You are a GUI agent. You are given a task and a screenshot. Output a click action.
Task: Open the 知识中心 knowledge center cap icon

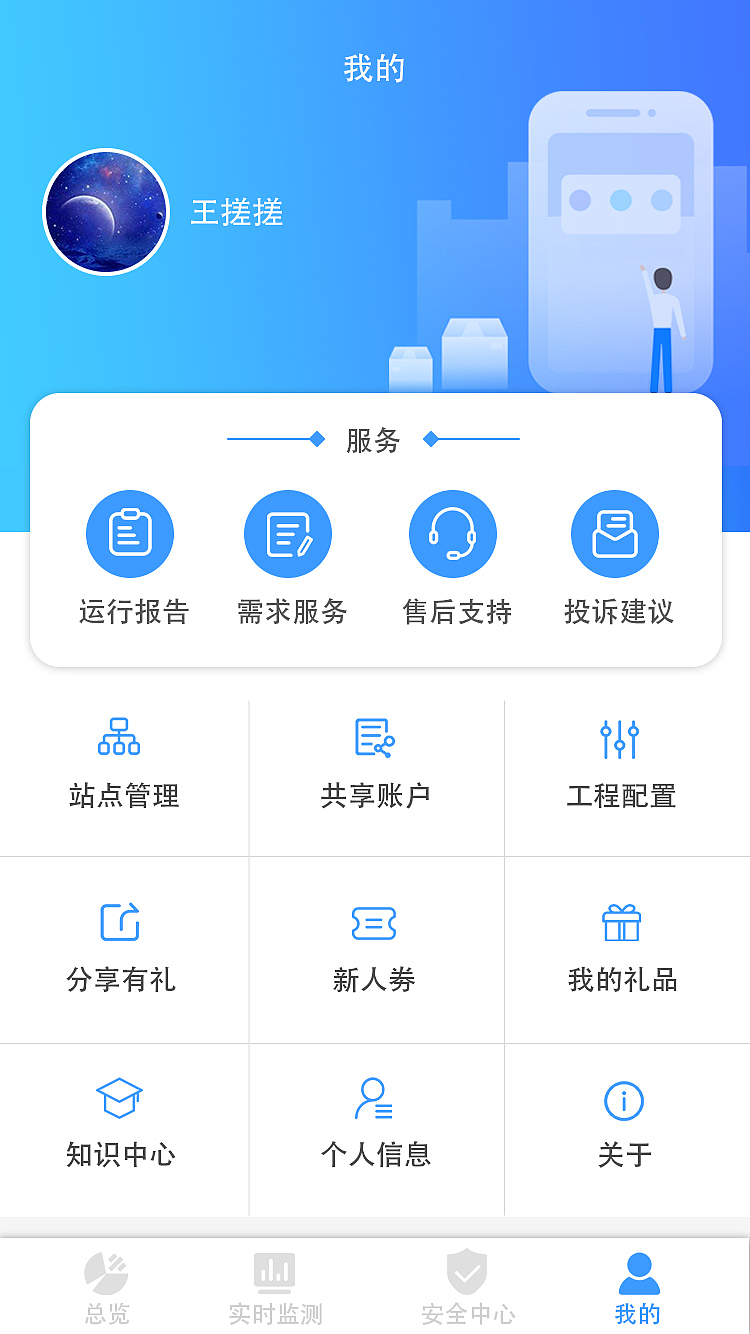pyautogui.click(x=120, y=1098)
